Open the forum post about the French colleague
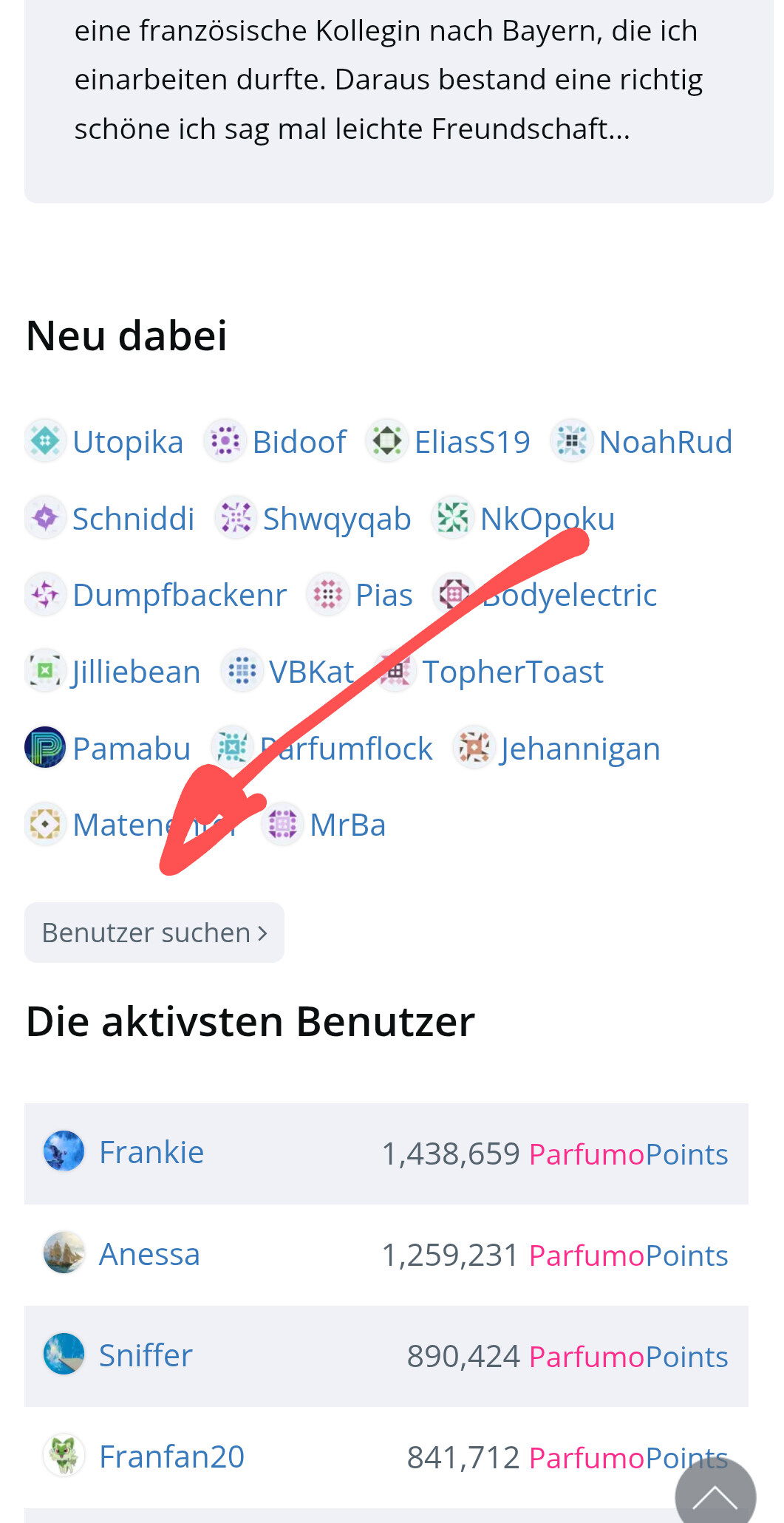784x1523 pixels. (399, 80)
